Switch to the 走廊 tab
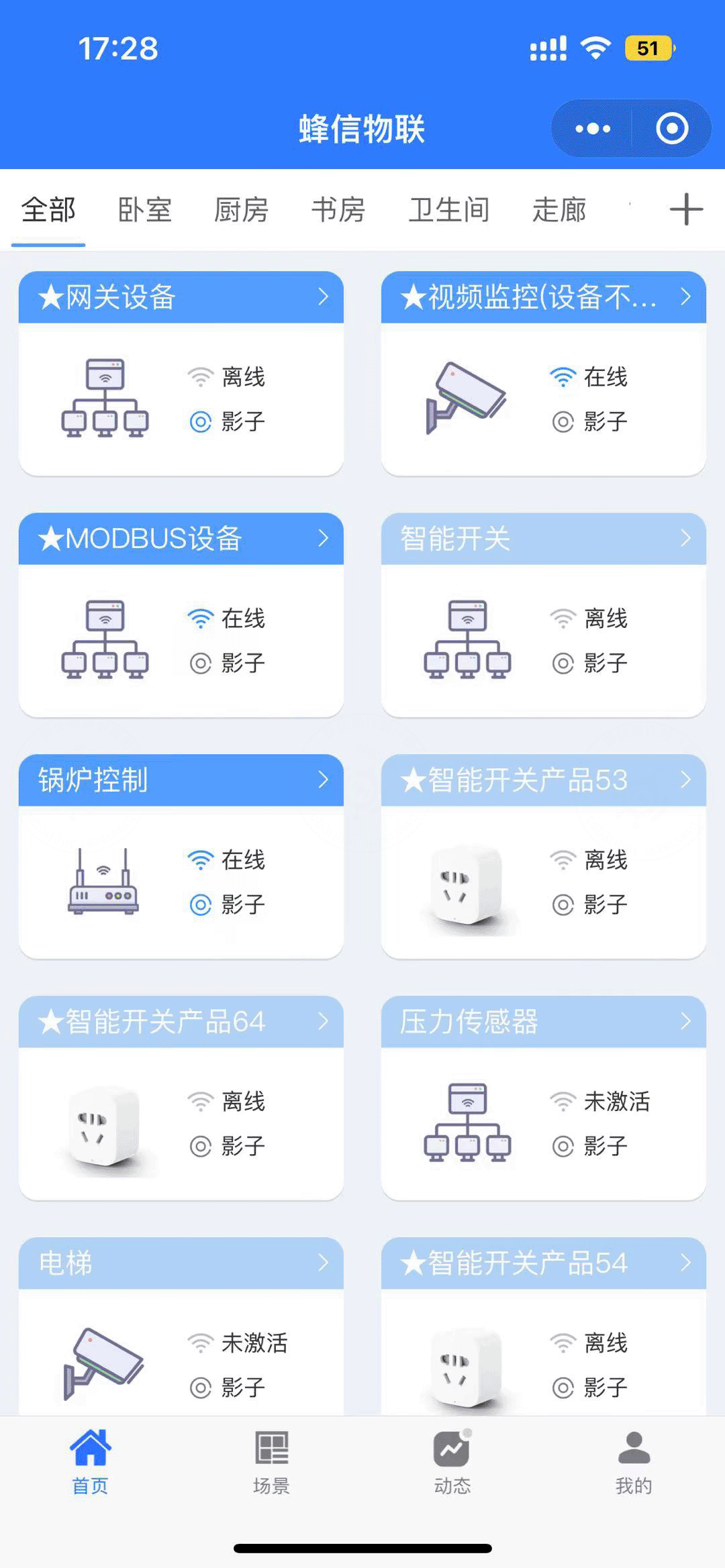Image resolution: width=725 pixels, height=1568 pixels. [559, 210]
